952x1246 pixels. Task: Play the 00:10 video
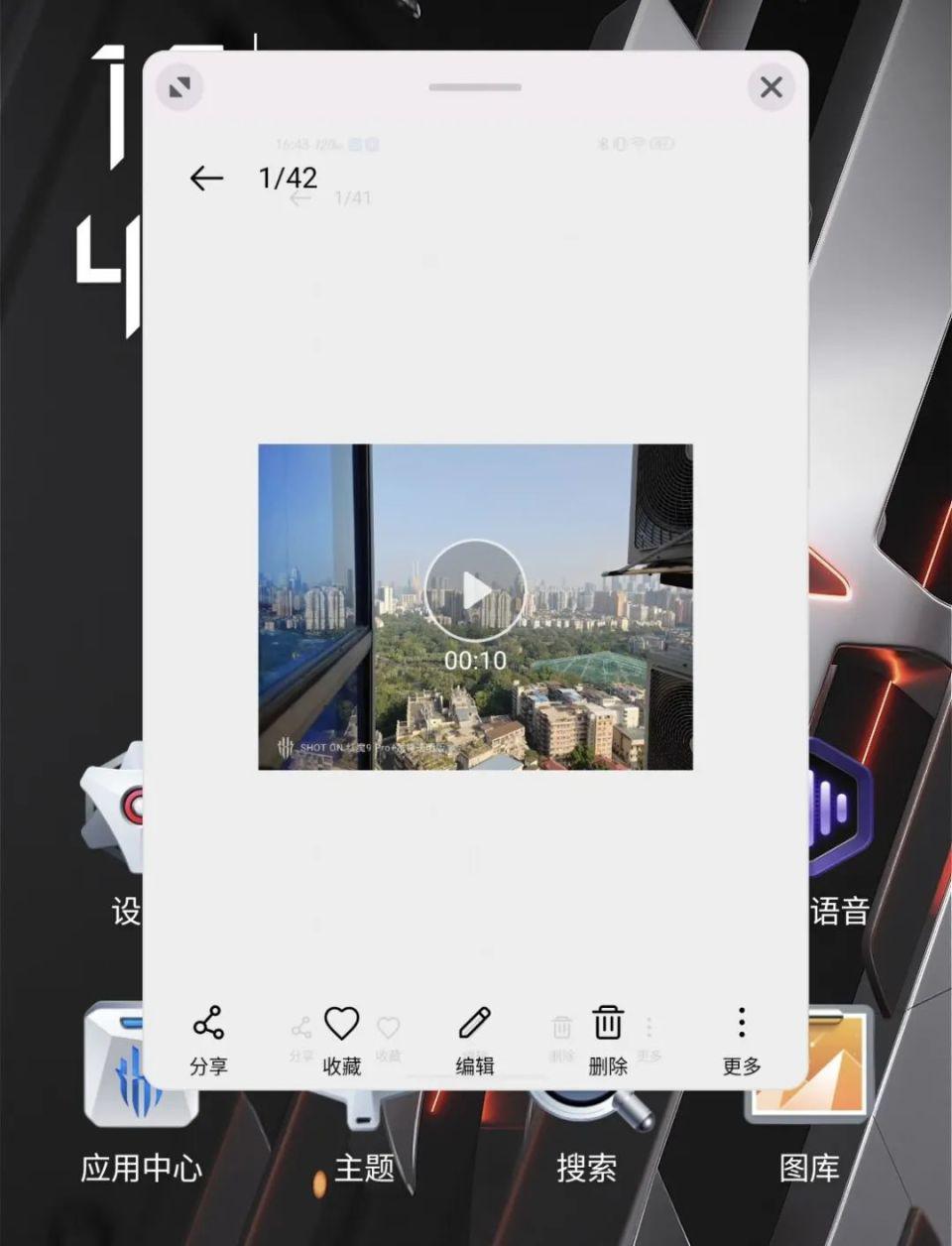point(475,591)
